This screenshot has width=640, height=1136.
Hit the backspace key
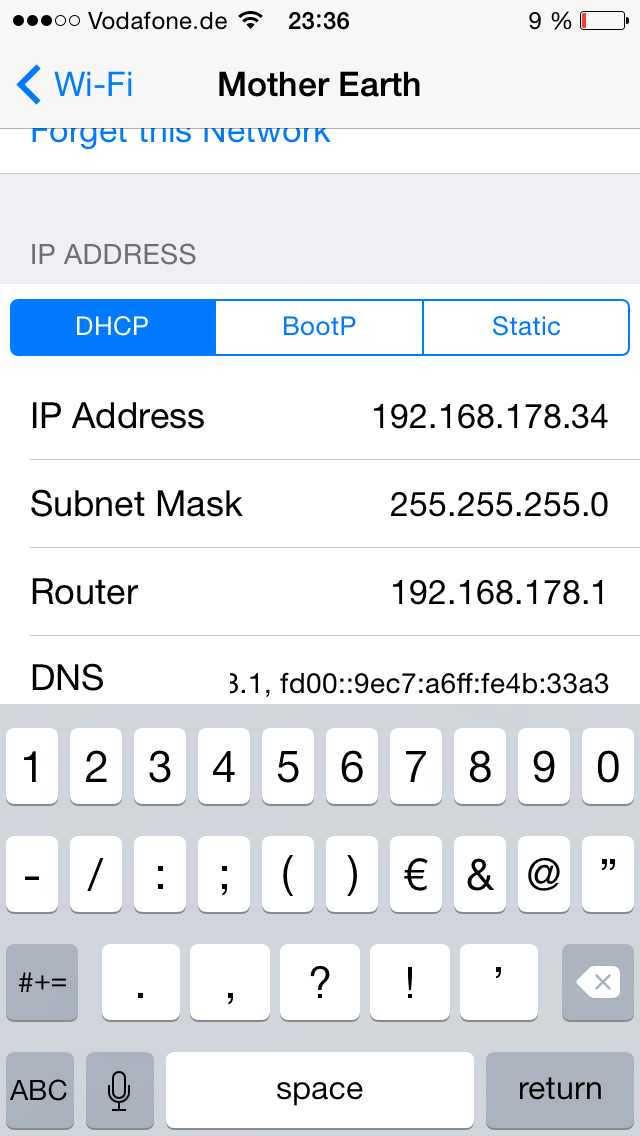click(x=601, y=983)
